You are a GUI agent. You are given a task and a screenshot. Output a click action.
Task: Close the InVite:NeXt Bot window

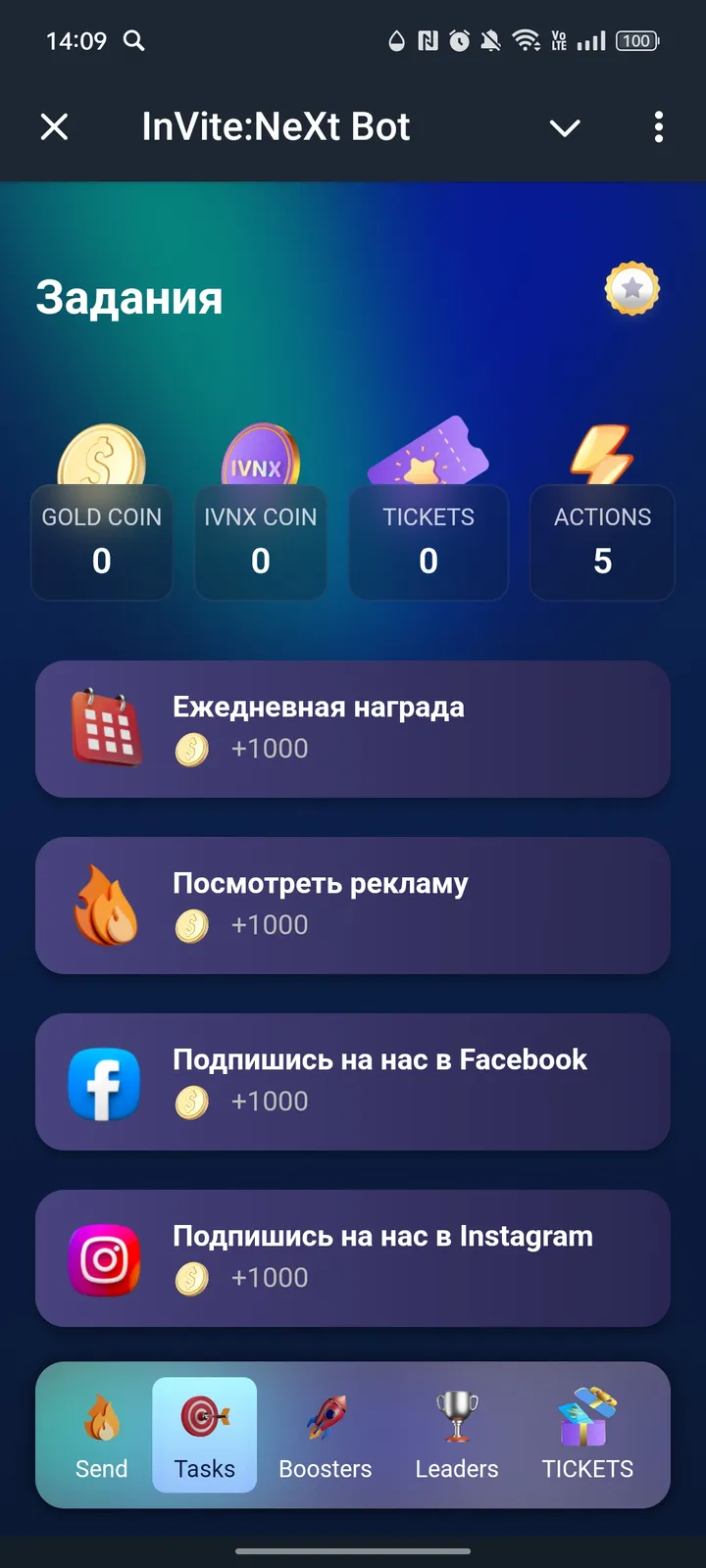click(54, 127)
